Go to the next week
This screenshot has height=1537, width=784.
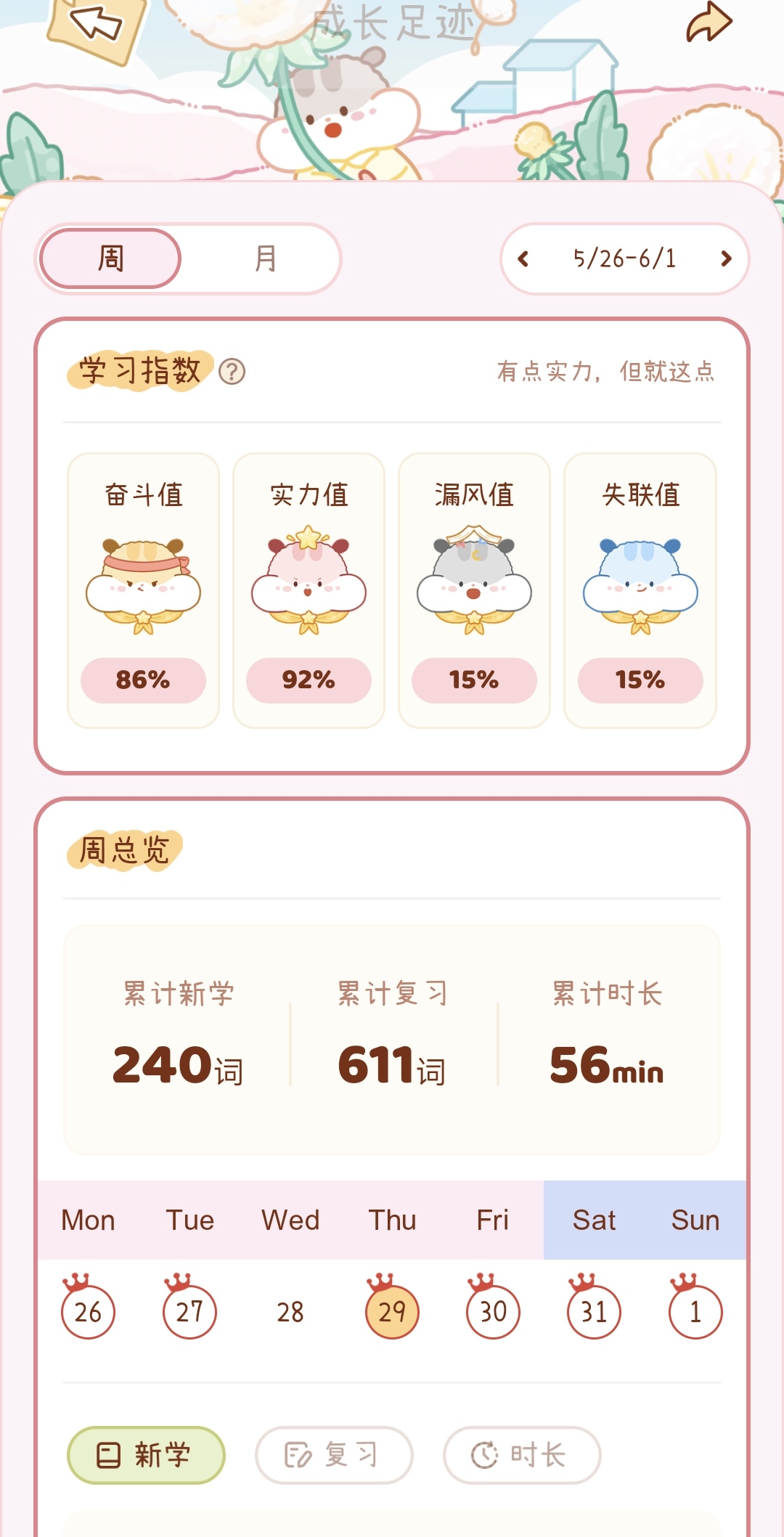[x=725, y=258]
